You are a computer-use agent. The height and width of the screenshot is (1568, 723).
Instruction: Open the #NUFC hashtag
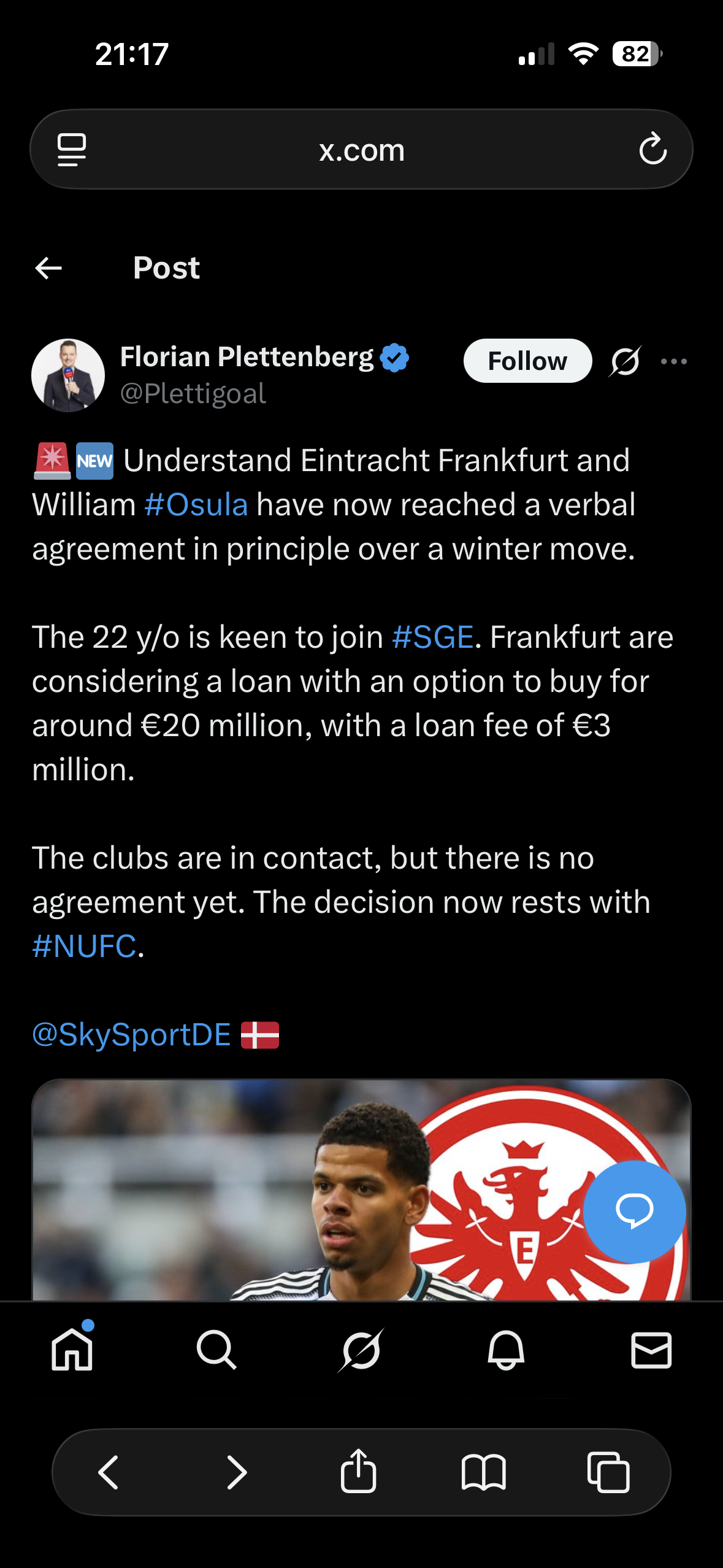click(x=84, y=946)
